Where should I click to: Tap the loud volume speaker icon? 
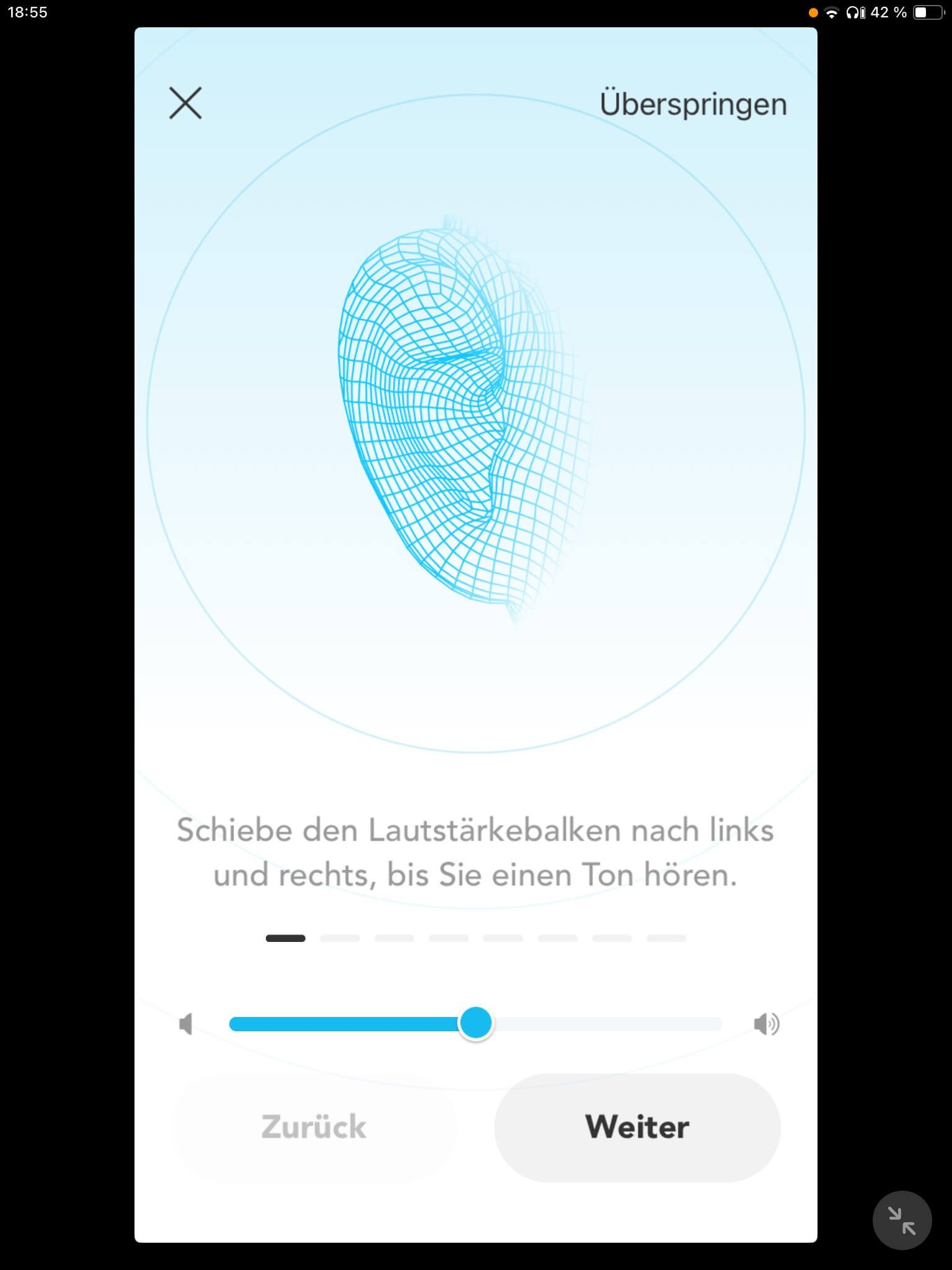766,1024
